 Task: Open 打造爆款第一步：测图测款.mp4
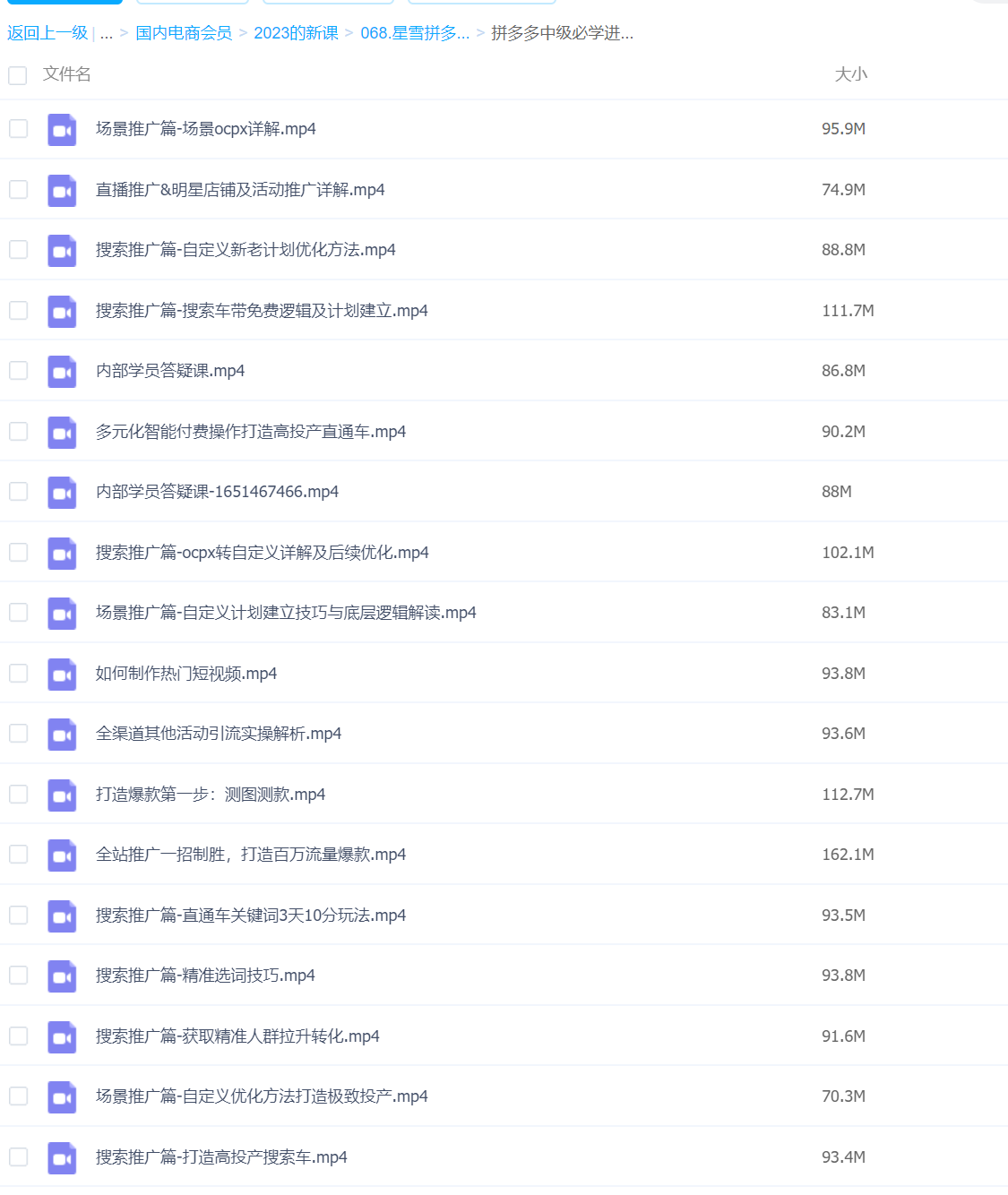pyautogui.click(x=211, y=795)
